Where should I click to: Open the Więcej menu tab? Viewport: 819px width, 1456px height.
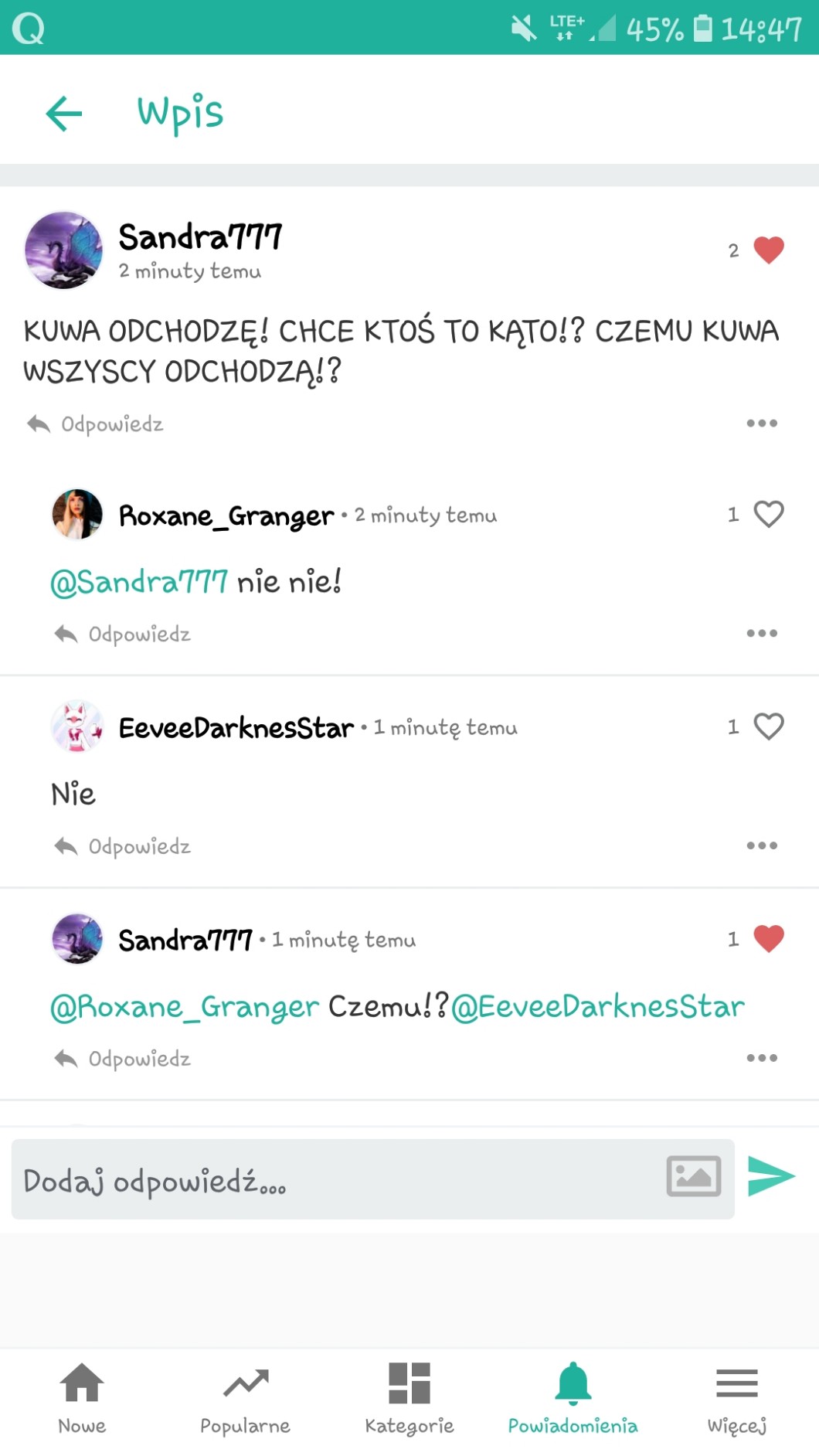coord(736,1399)
